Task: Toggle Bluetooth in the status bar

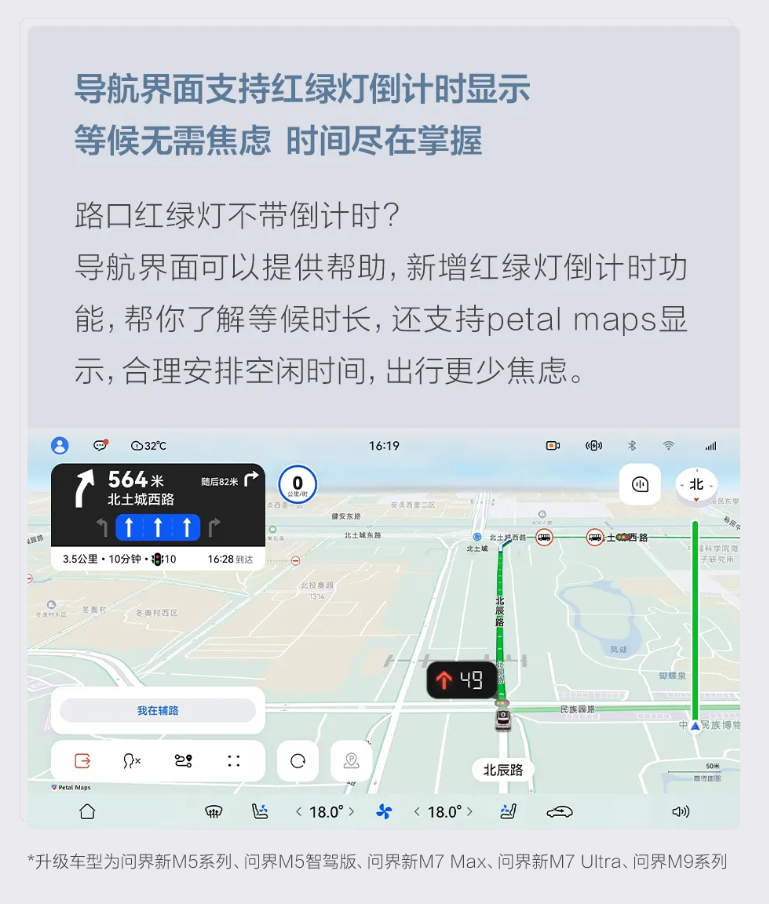Action: [632, 446]
